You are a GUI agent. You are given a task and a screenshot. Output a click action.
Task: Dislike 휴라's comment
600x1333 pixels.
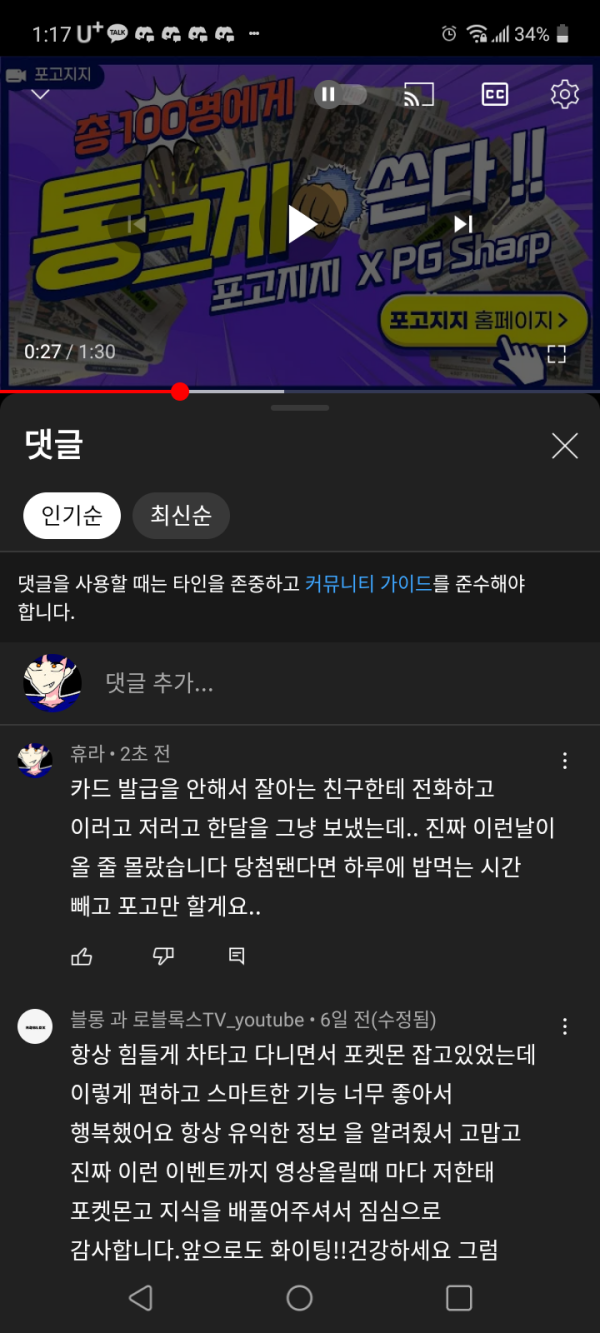pos(163,956)
